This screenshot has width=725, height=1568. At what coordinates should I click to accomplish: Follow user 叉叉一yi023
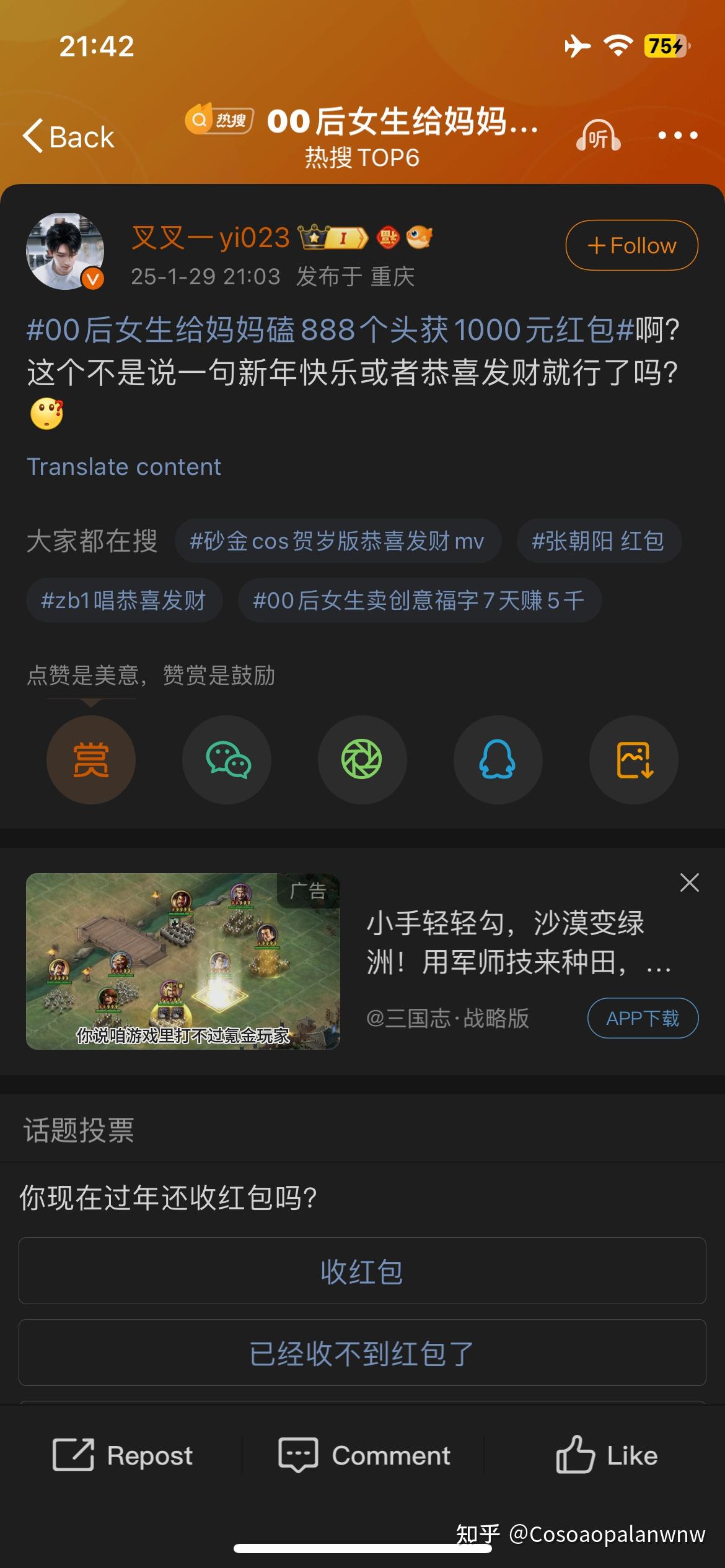tap(631, 246)
